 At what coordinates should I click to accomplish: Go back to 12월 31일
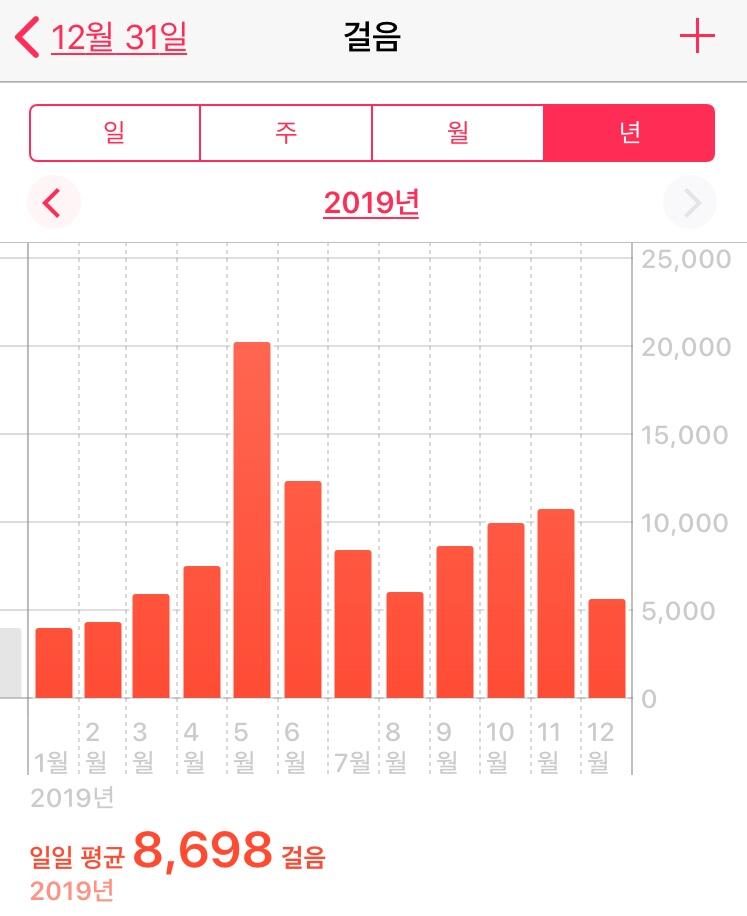(x=102, y=38)
